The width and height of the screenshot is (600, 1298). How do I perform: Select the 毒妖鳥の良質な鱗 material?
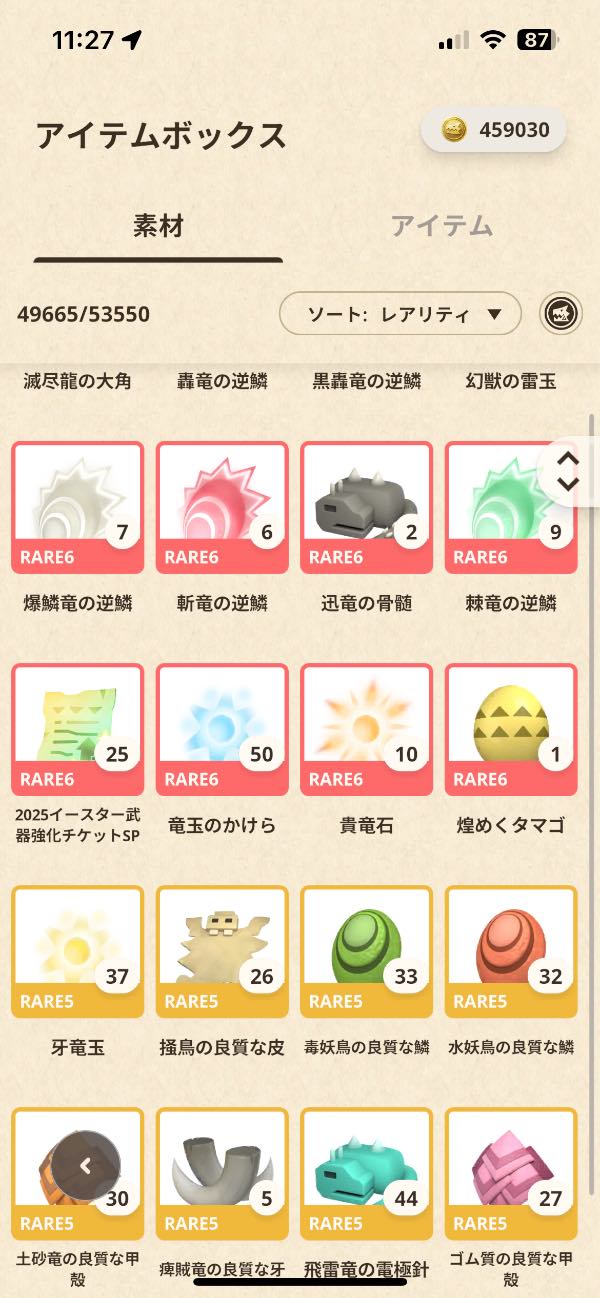[x=366, y=952]
